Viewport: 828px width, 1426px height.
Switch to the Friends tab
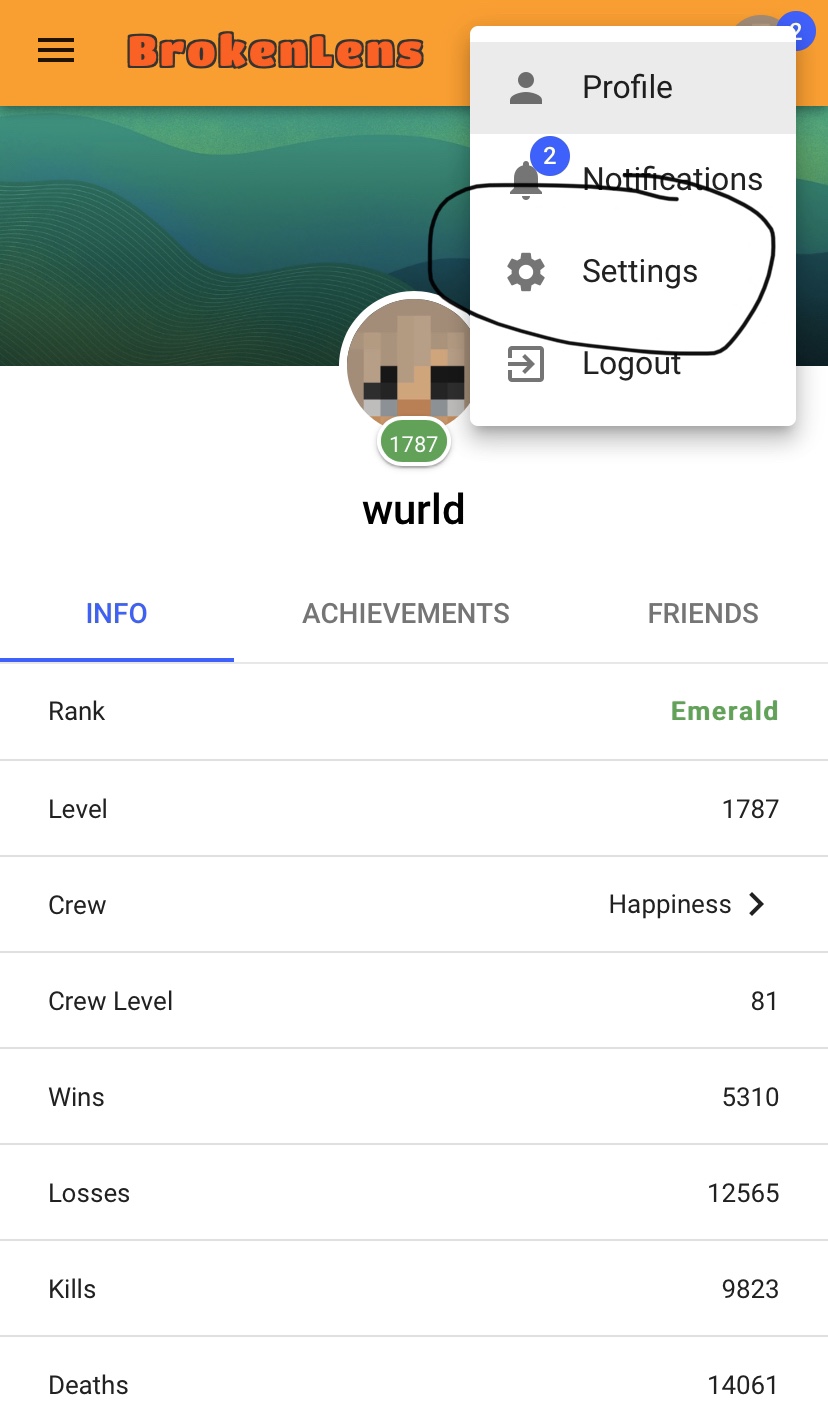703,614
